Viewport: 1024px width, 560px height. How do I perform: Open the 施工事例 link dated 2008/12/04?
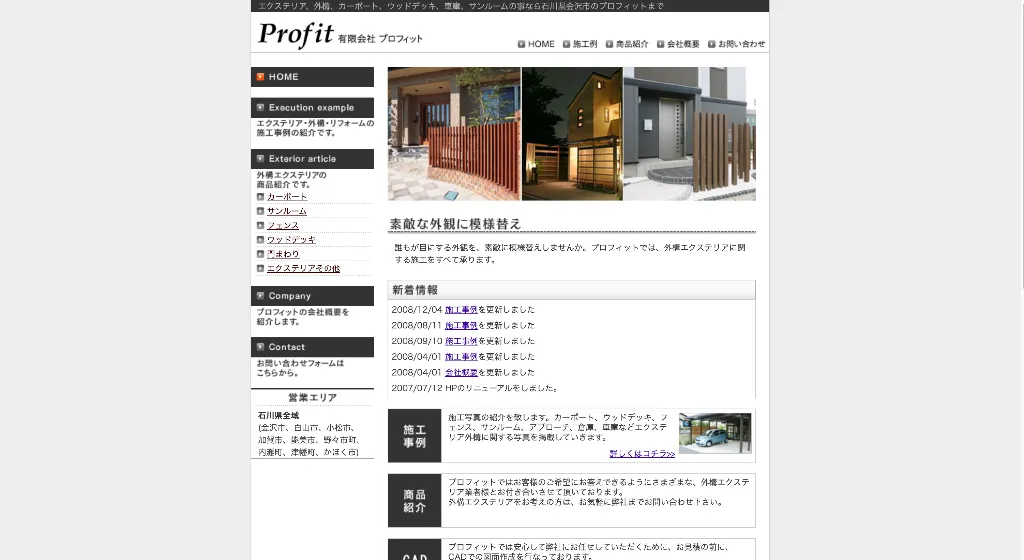click(461, 310)
